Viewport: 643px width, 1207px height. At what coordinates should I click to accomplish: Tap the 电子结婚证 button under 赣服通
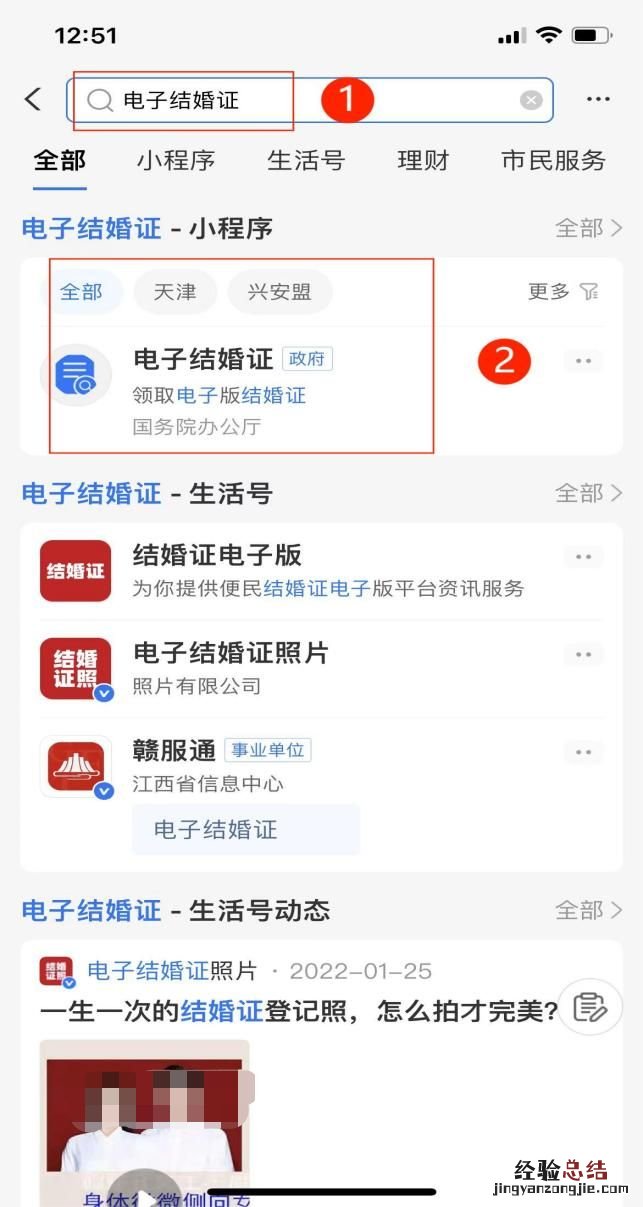click(245, 829)
